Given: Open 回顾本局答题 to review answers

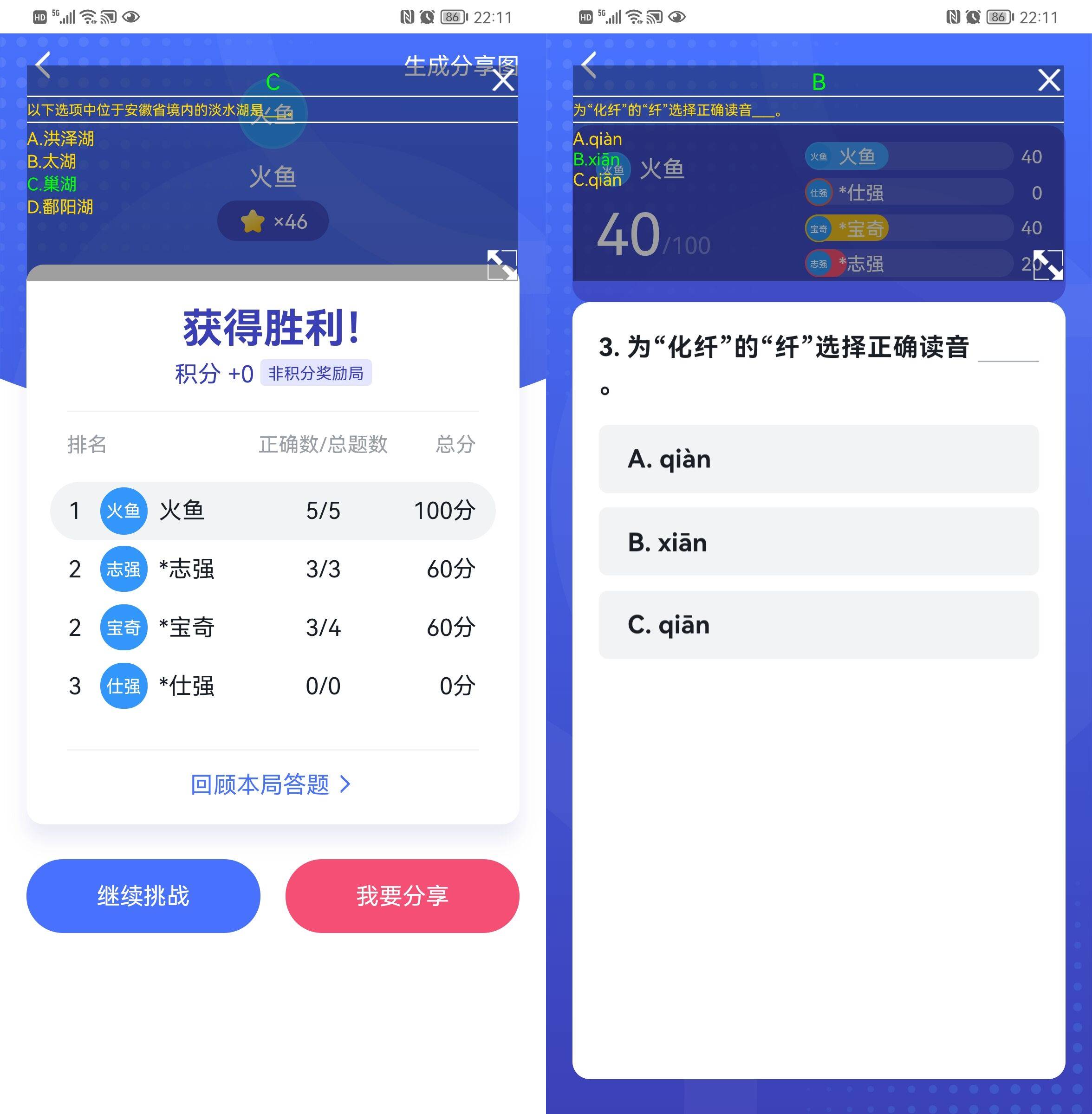Looking at the screenshot, I should point(270,784).
